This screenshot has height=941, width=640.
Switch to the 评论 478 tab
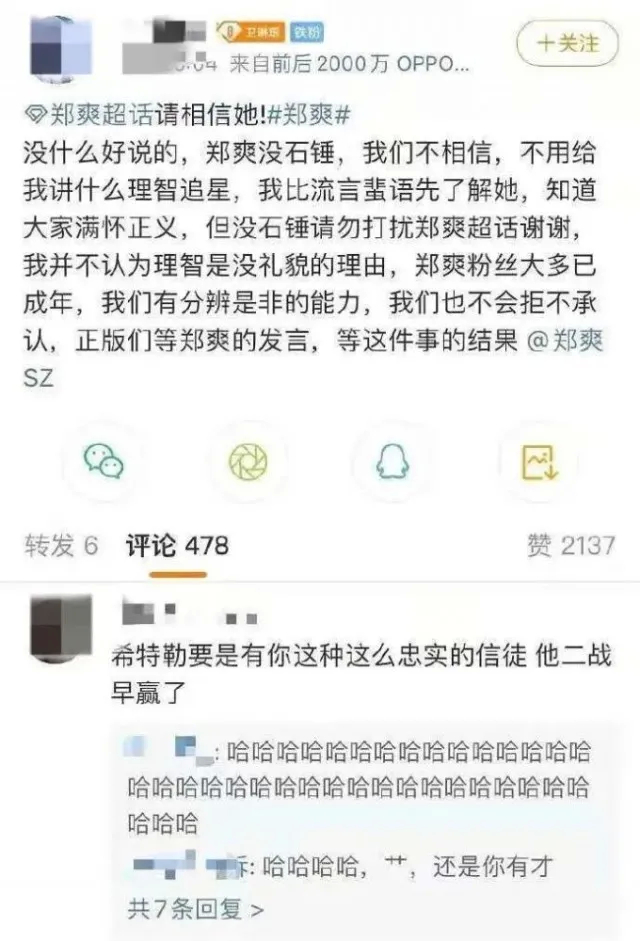click(176, 545)
